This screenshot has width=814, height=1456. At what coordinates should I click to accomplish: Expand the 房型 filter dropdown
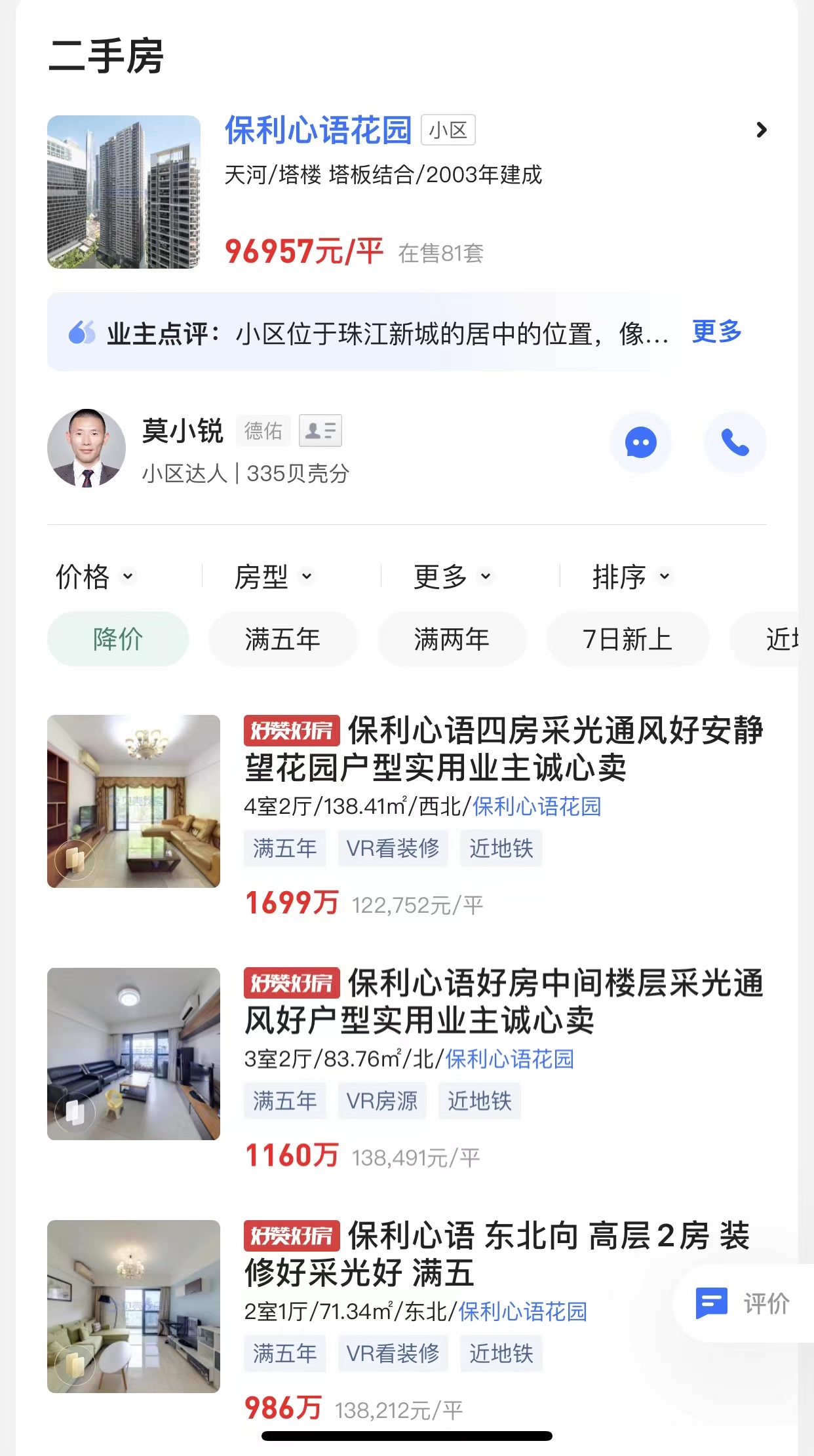coord(273,577)
